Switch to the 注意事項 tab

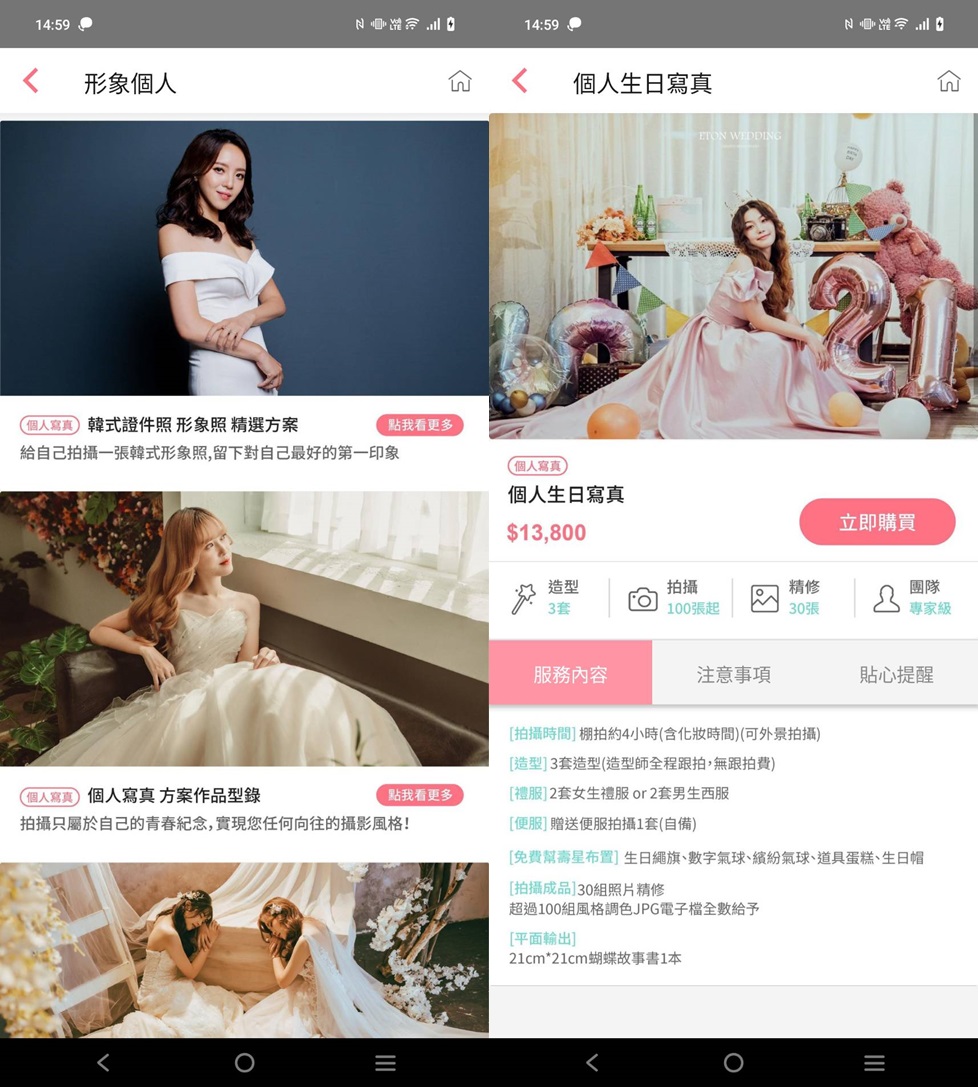click(x=733, y=674)
